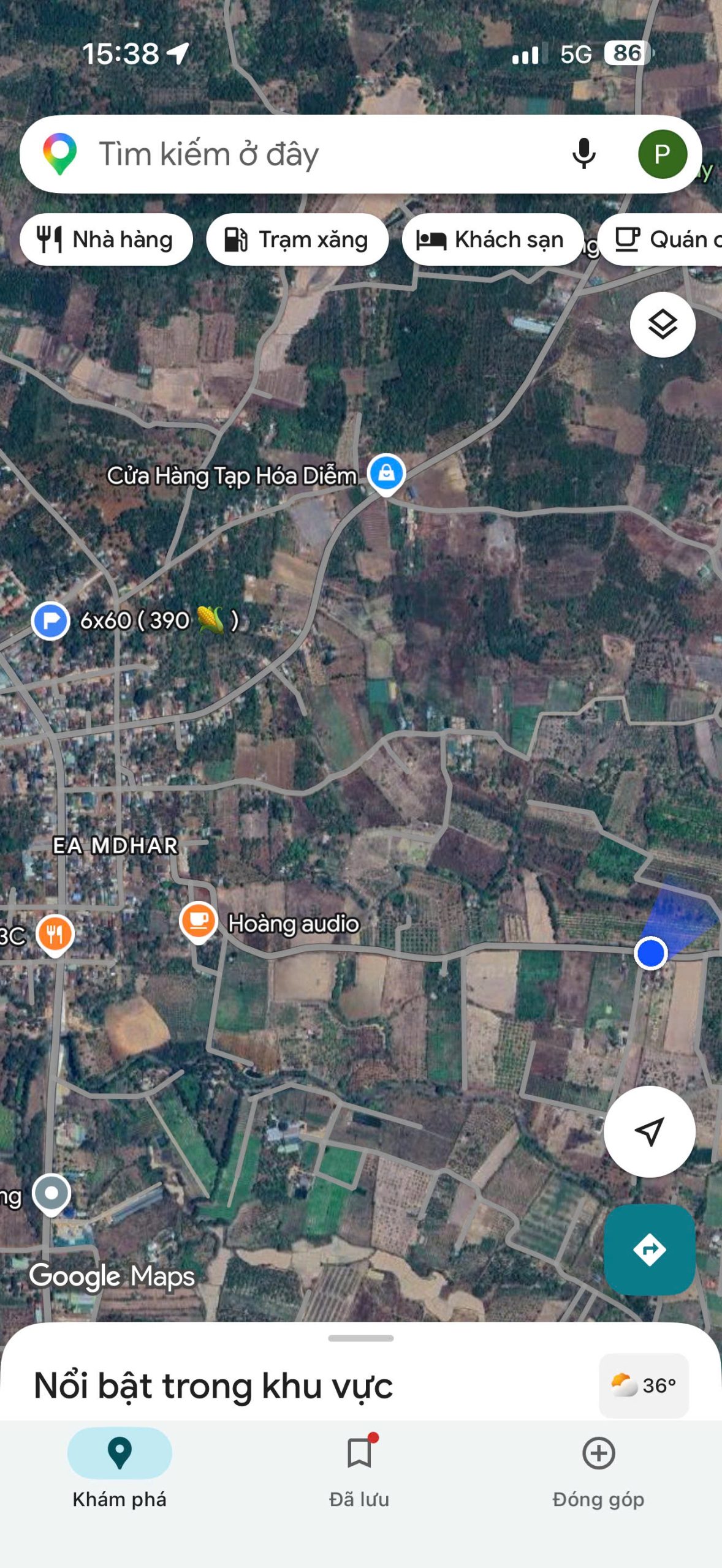
Task: Tap the Hoàng audio café marker
Action: tap(198, 921)
